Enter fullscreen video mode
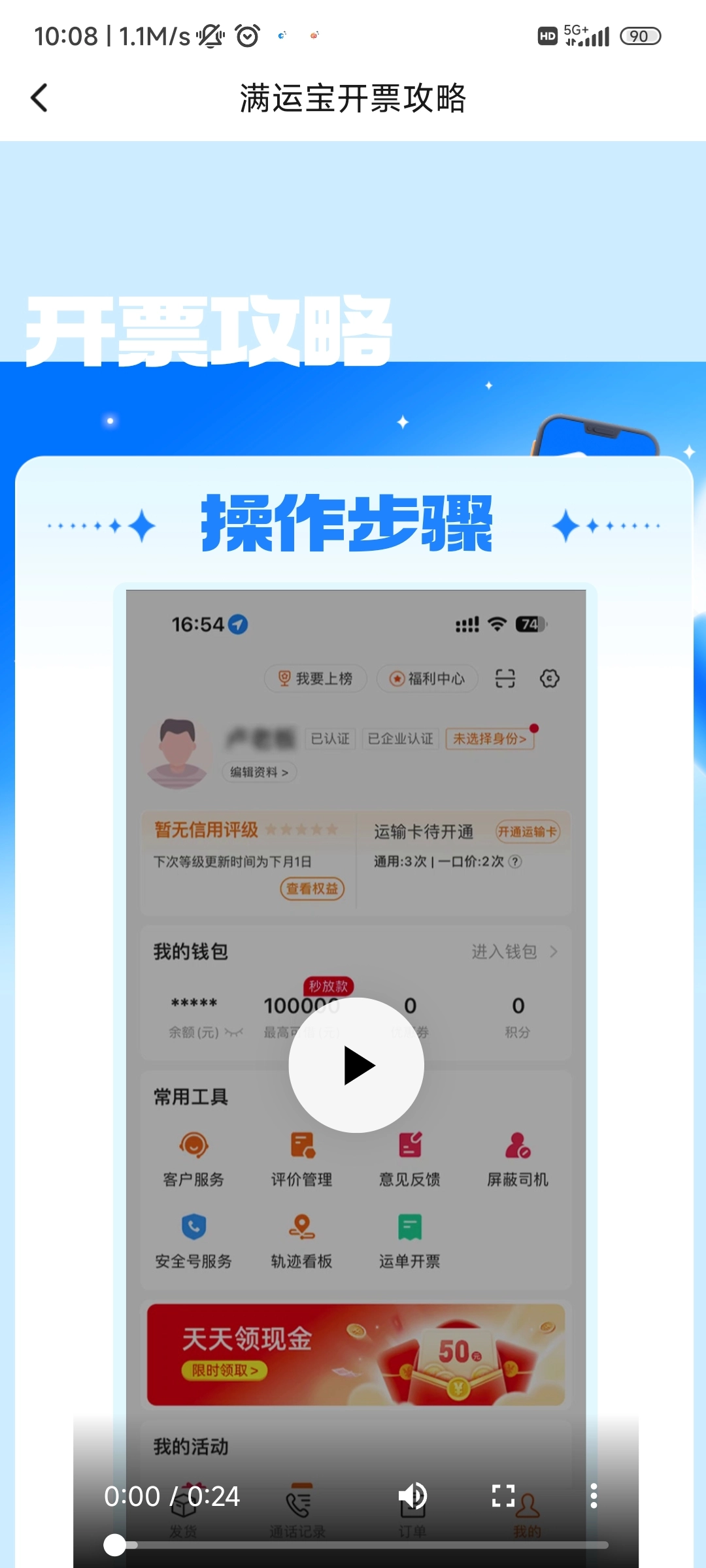 tap(503, 1495)
